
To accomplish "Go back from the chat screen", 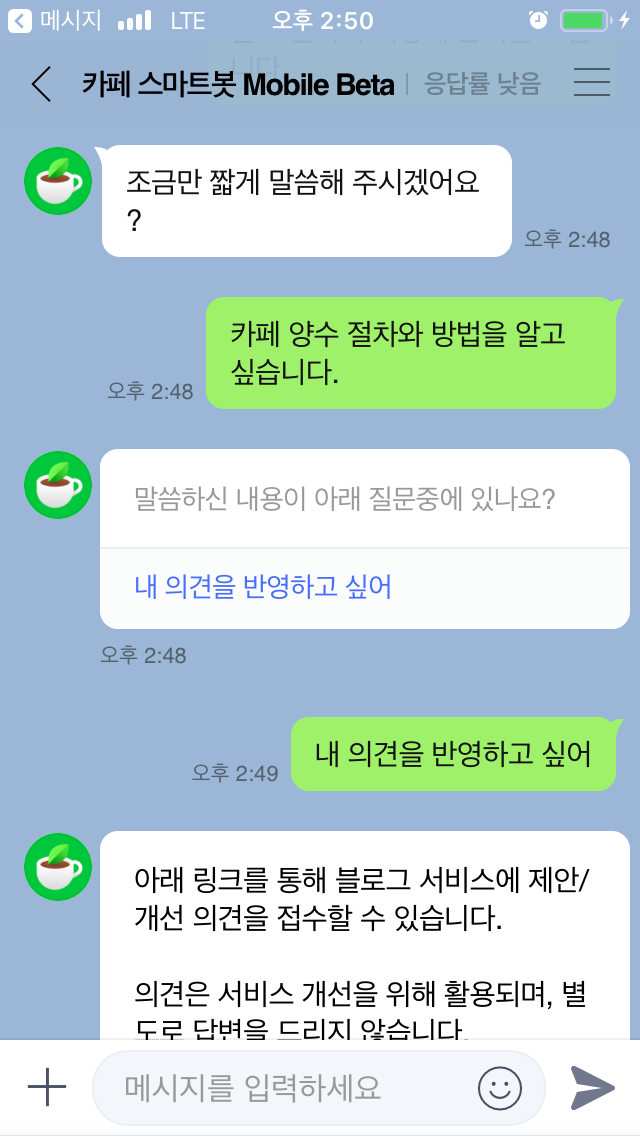I will (x=41, y=84).
